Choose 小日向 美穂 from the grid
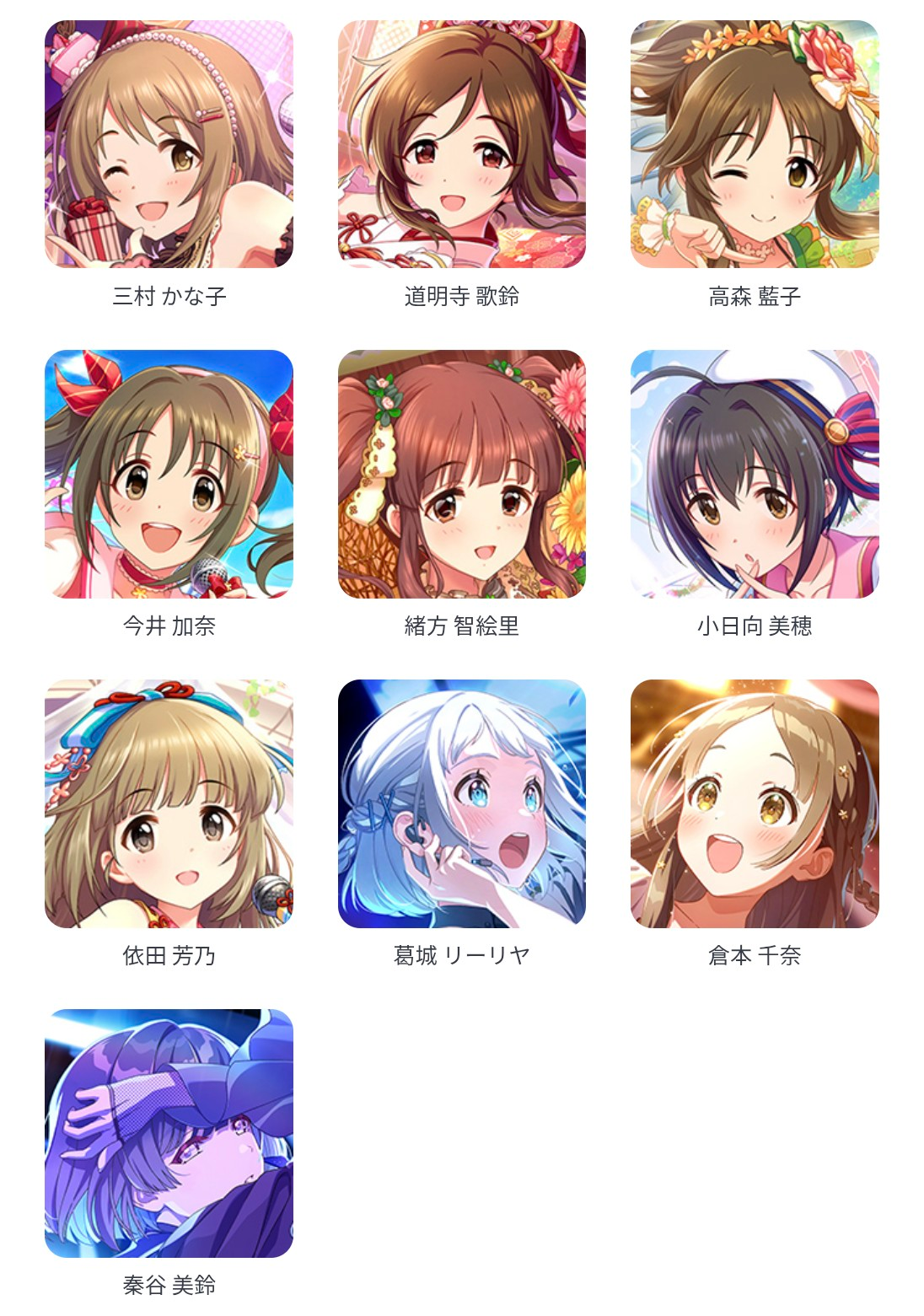The height and width of the screenshot is (1316, 924). (x=755, y=474)
